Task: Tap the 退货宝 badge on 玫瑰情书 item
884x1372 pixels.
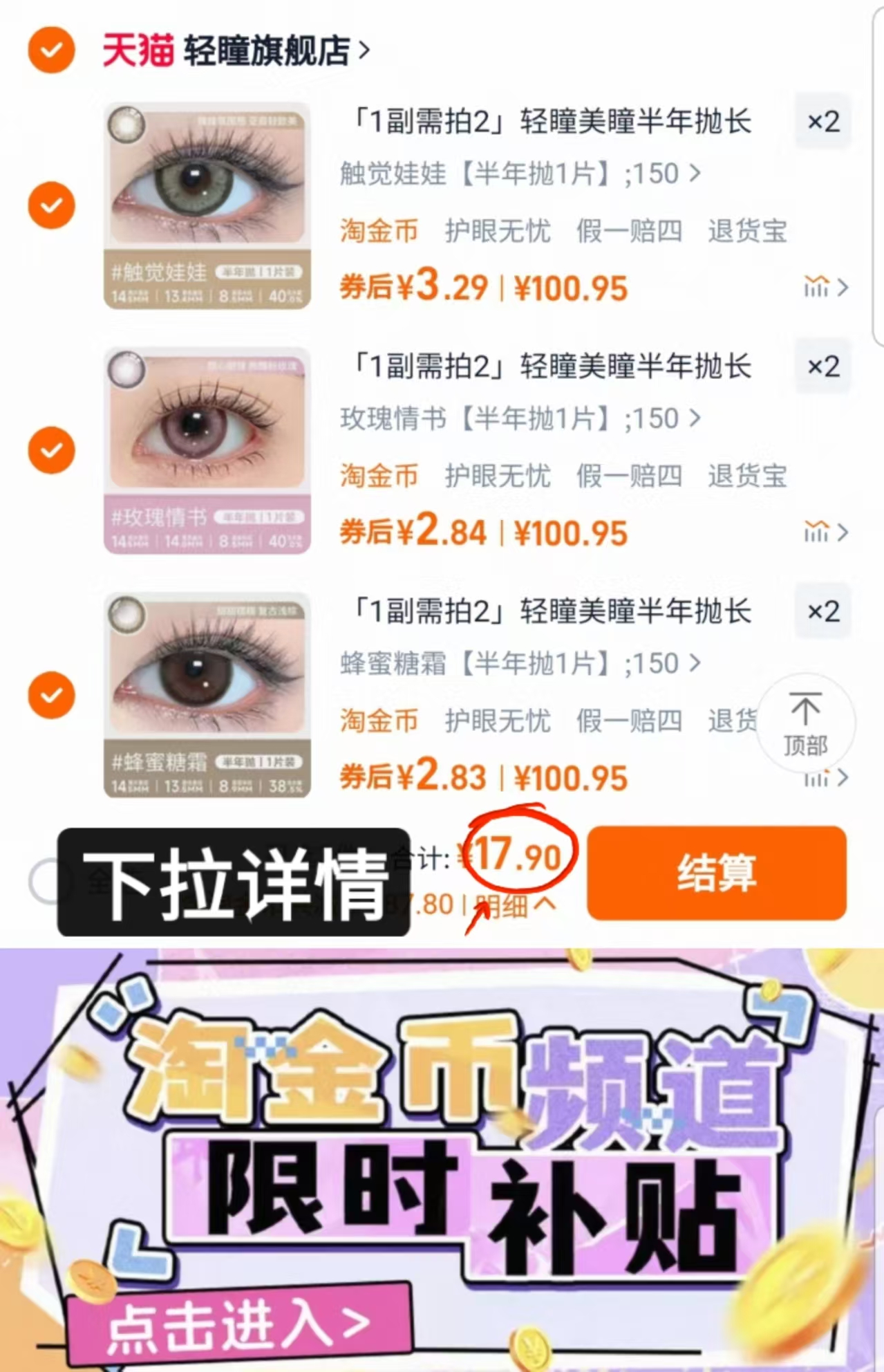Action: click(x=748, y=476)
